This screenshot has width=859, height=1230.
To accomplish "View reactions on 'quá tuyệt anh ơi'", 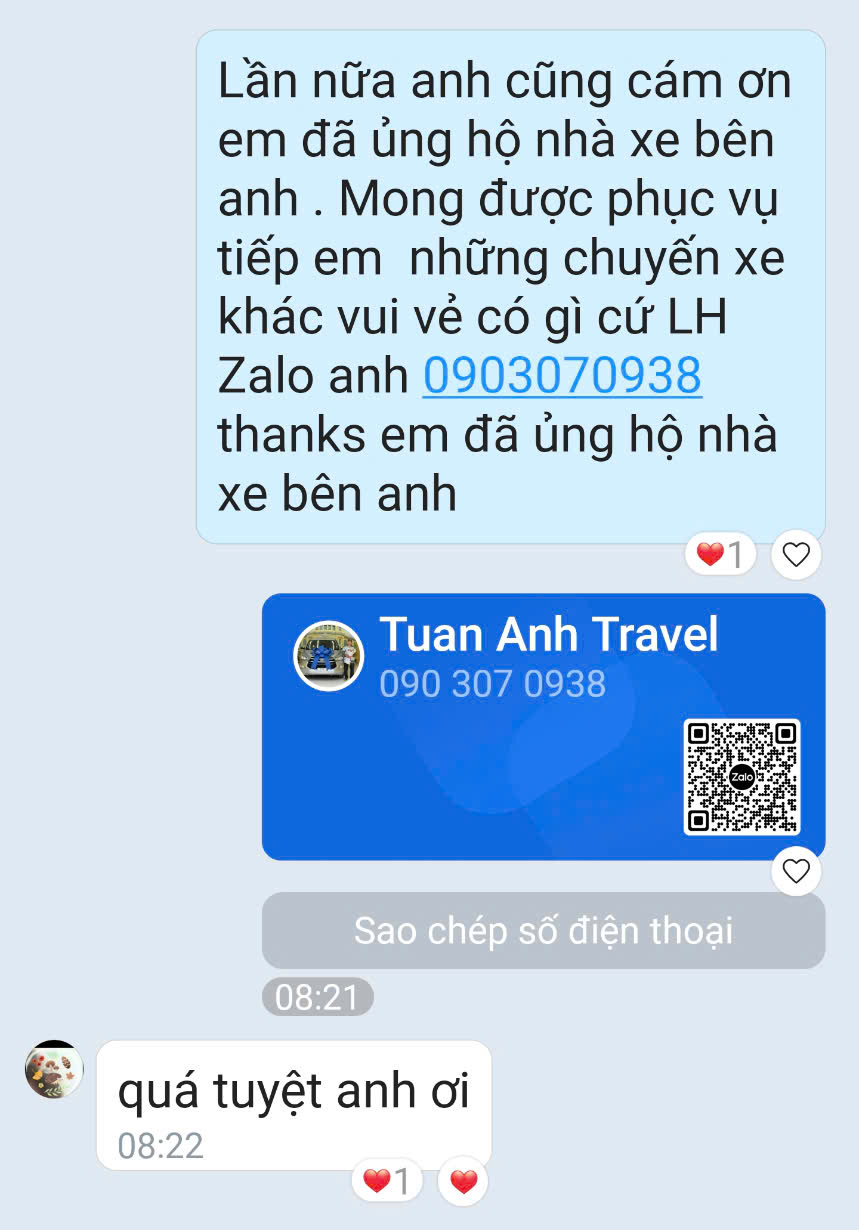I will point(386,1182).
